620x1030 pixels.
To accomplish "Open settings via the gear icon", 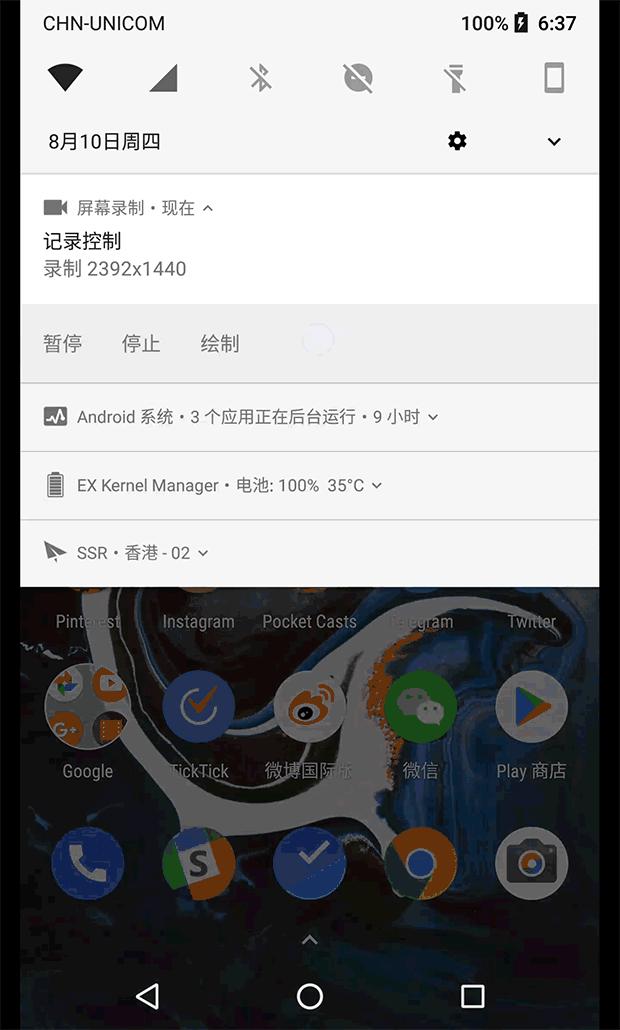I will point(457,141).
